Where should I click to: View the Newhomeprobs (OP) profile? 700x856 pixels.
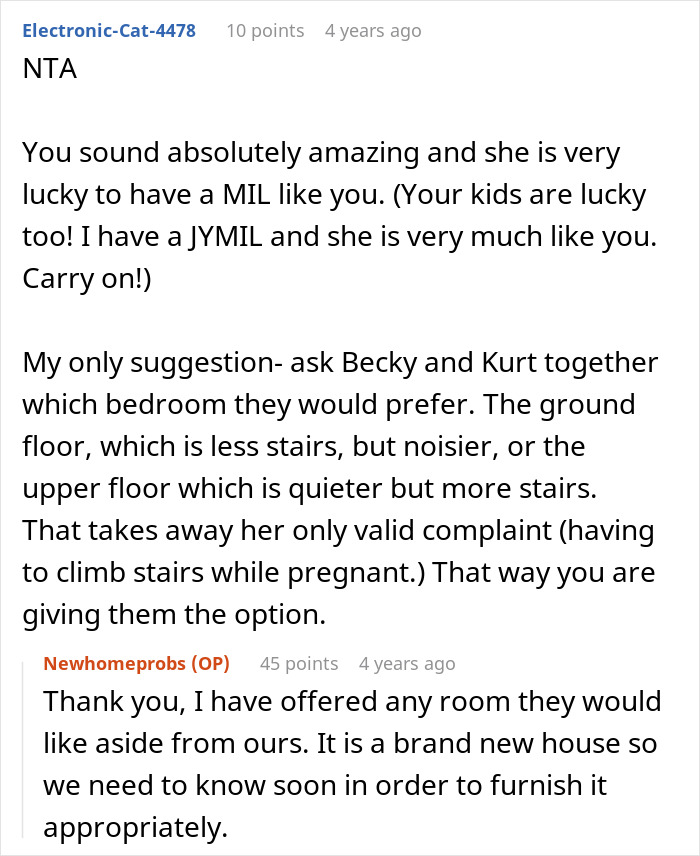(136, 663)
